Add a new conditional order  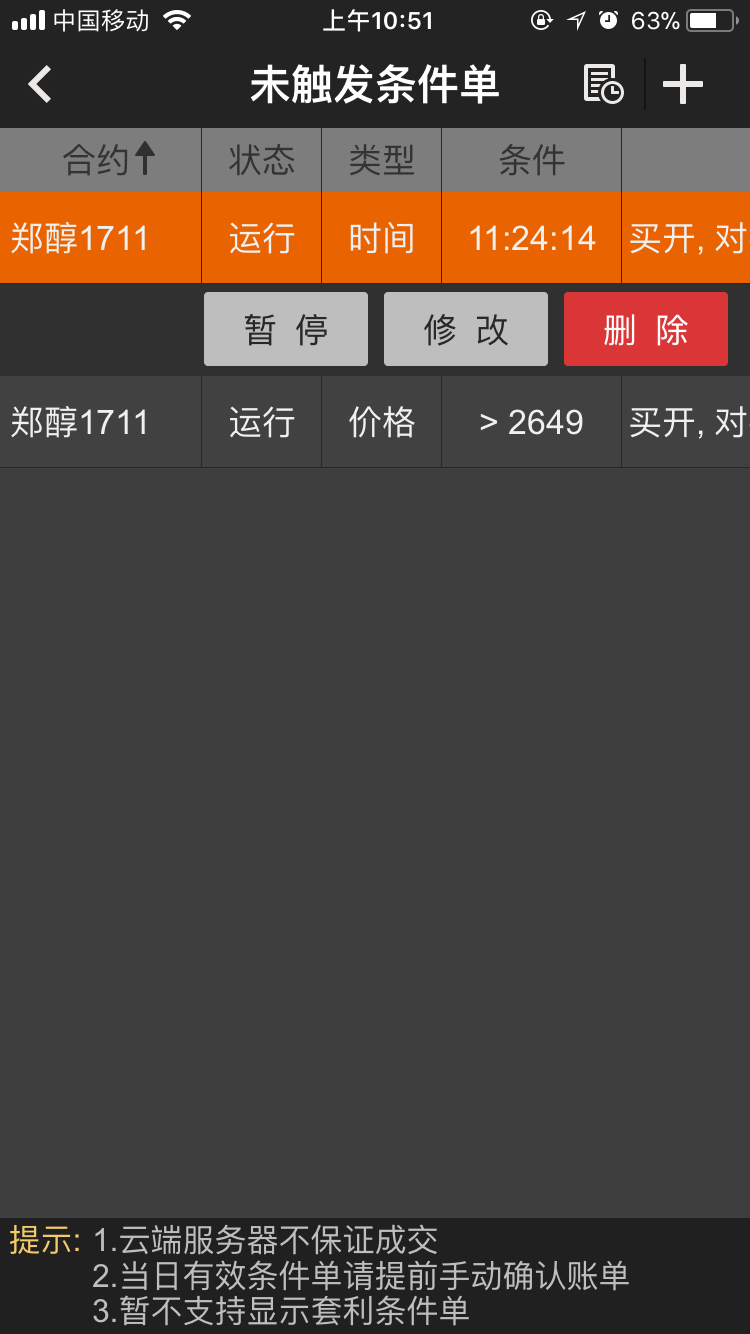(683, 85)
